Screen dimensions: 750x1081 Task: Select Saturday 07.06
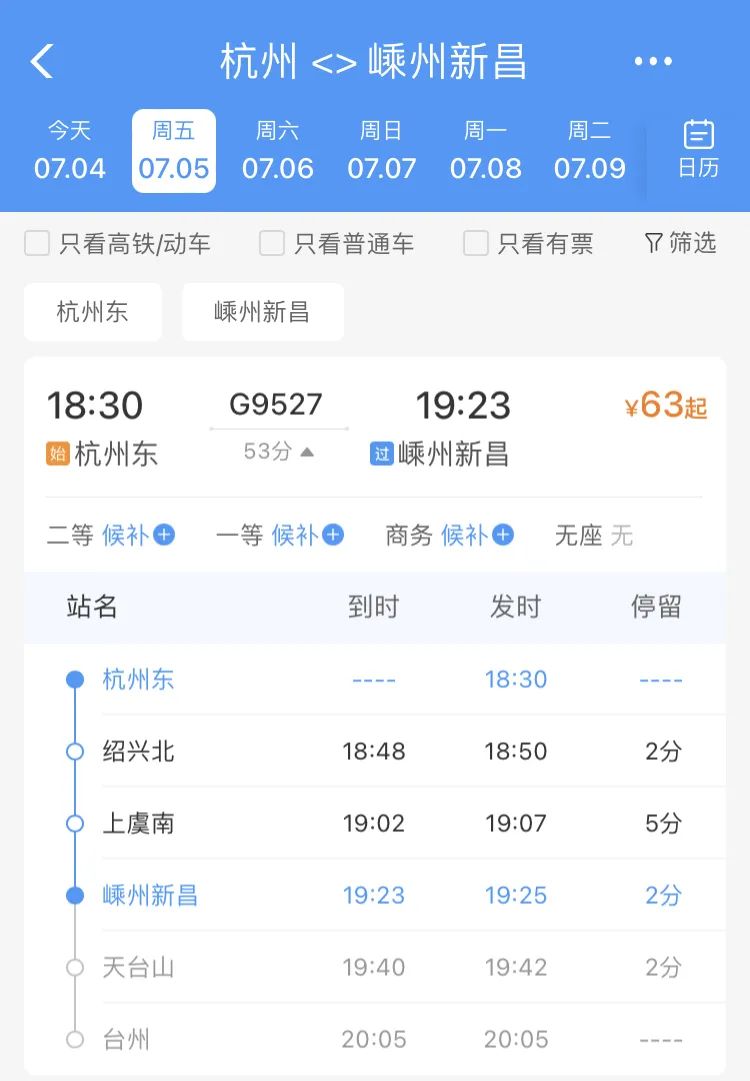pos(278,151)
